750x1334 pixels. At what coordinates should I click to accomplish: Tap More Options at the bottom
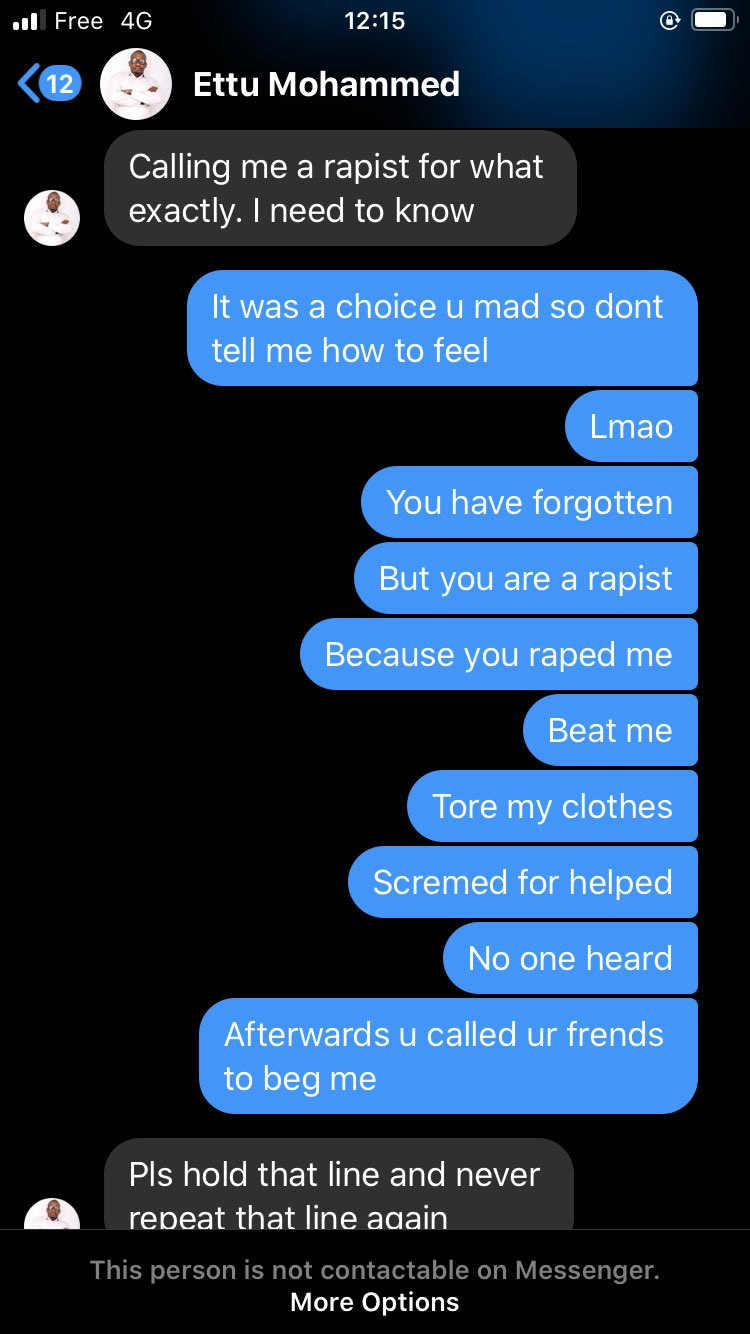[375, 1302]
